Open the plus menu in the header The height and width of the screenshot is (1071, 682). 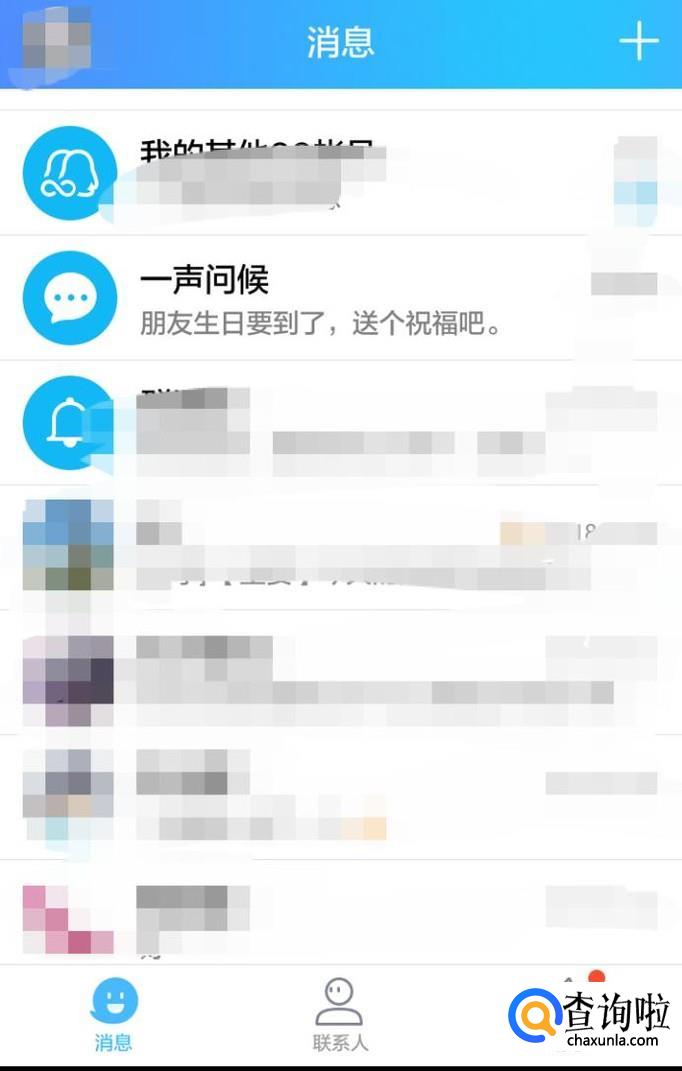pyautogui.click(x=638, y=42)
